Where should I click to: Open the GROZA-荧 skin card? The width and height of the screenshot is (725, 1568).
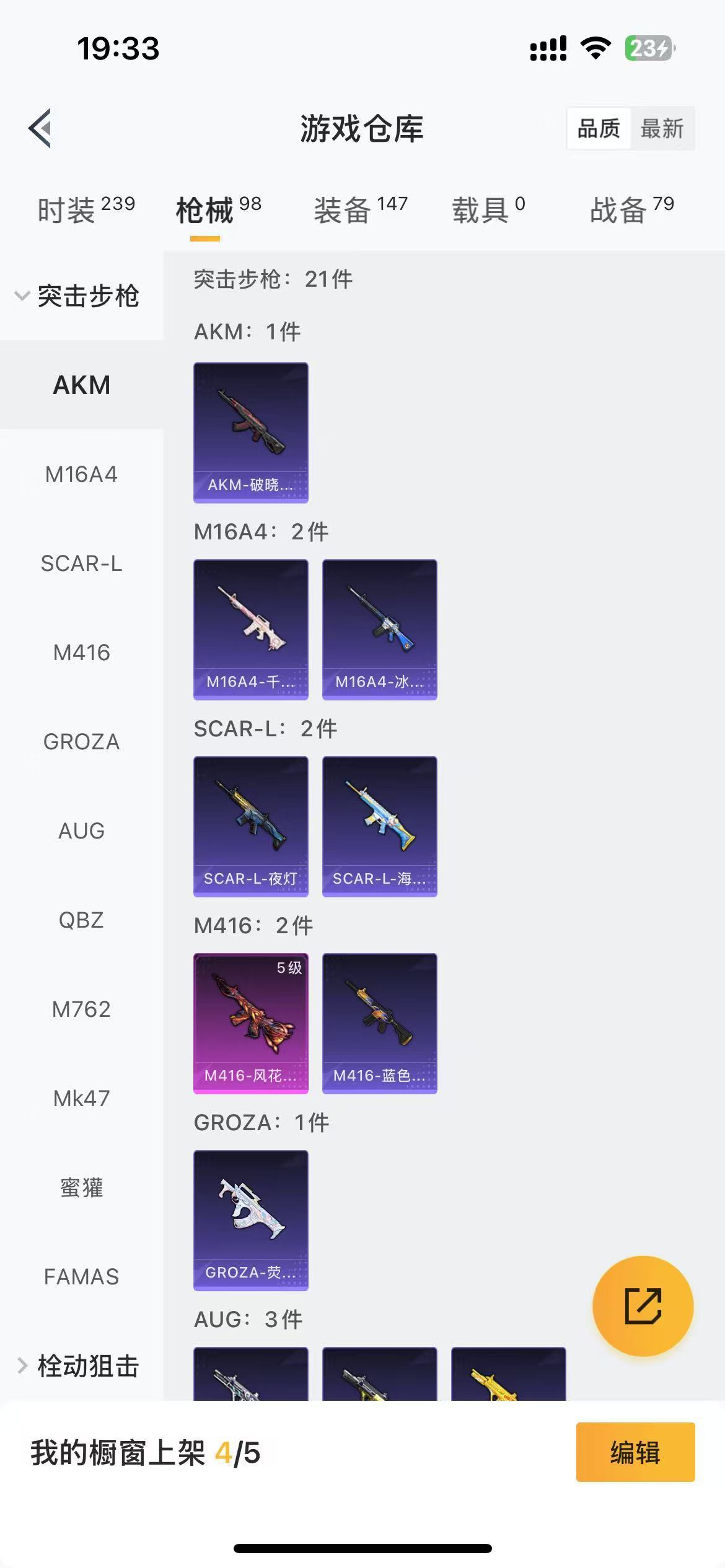[x=250, y=1220]
